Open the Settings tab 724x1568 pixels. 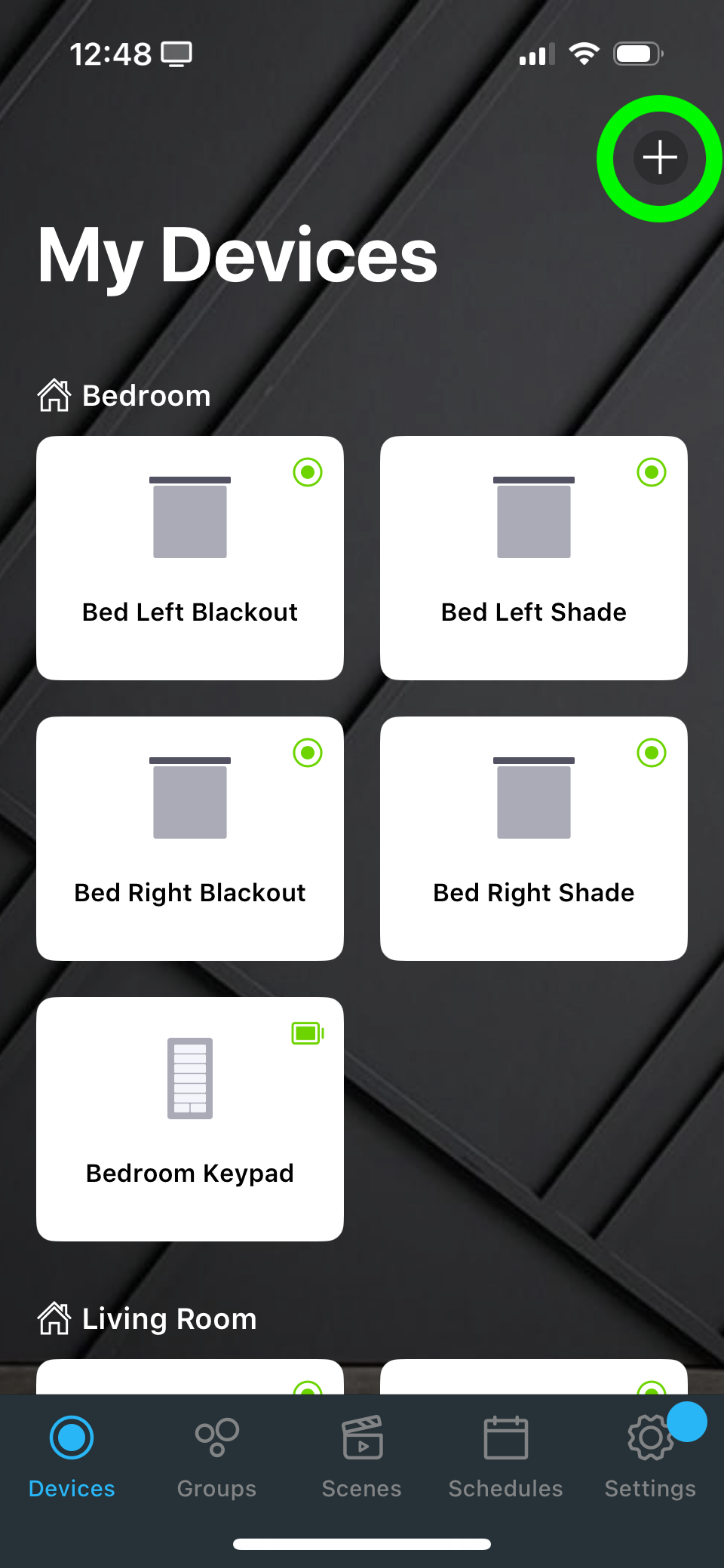650,1457
